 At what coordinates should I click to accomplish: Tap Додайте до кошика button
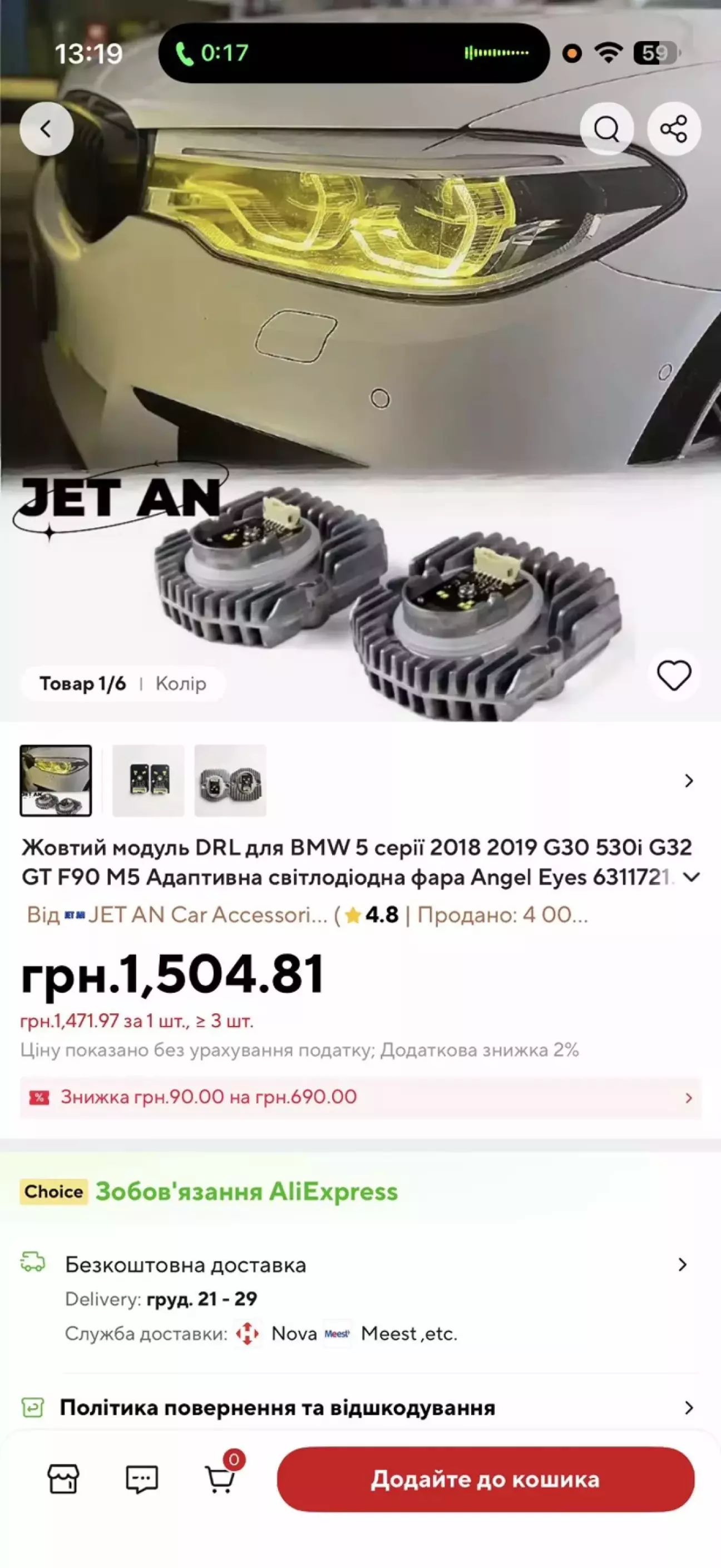point(485,1479)
